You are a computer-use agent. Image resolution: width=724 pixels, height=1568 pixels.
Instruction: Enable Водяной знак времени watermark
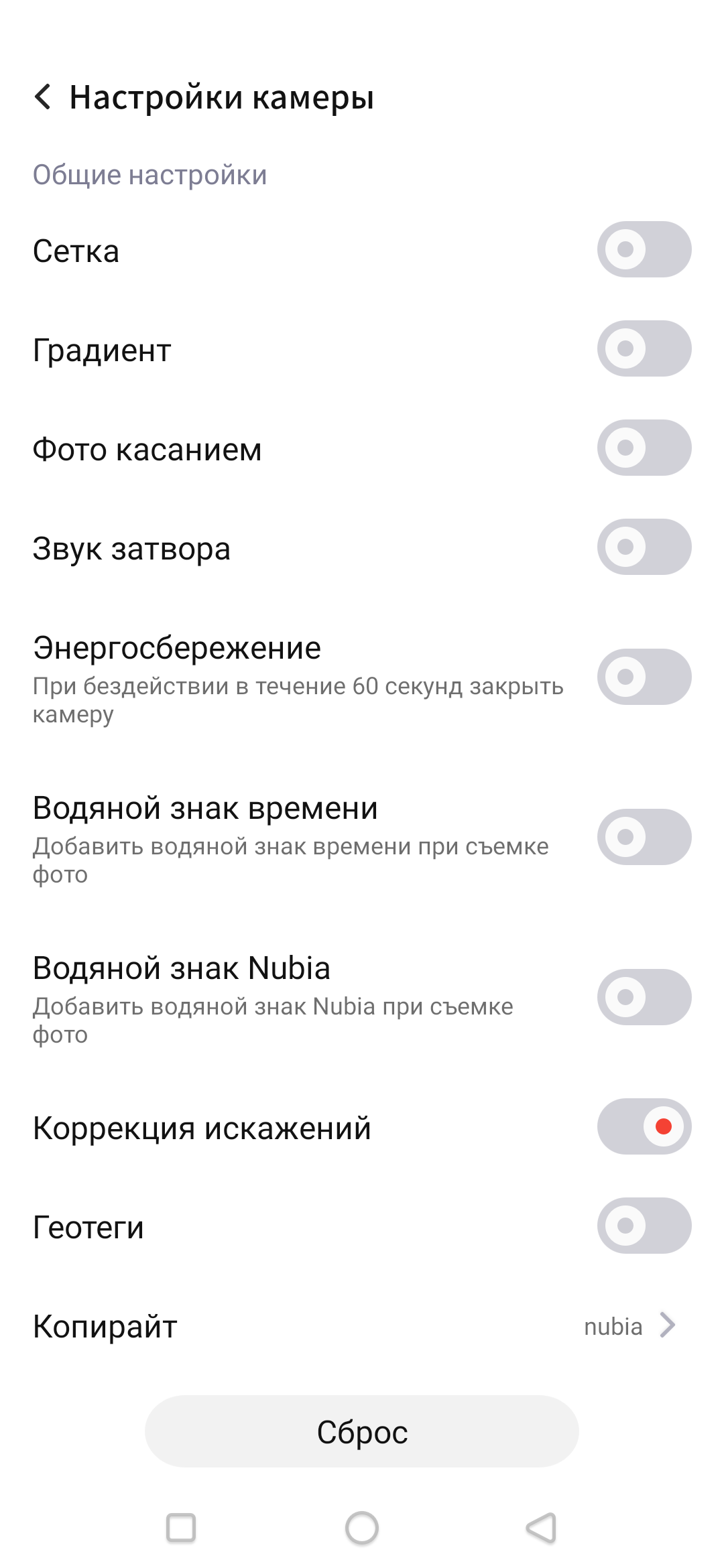pos(644,837)
